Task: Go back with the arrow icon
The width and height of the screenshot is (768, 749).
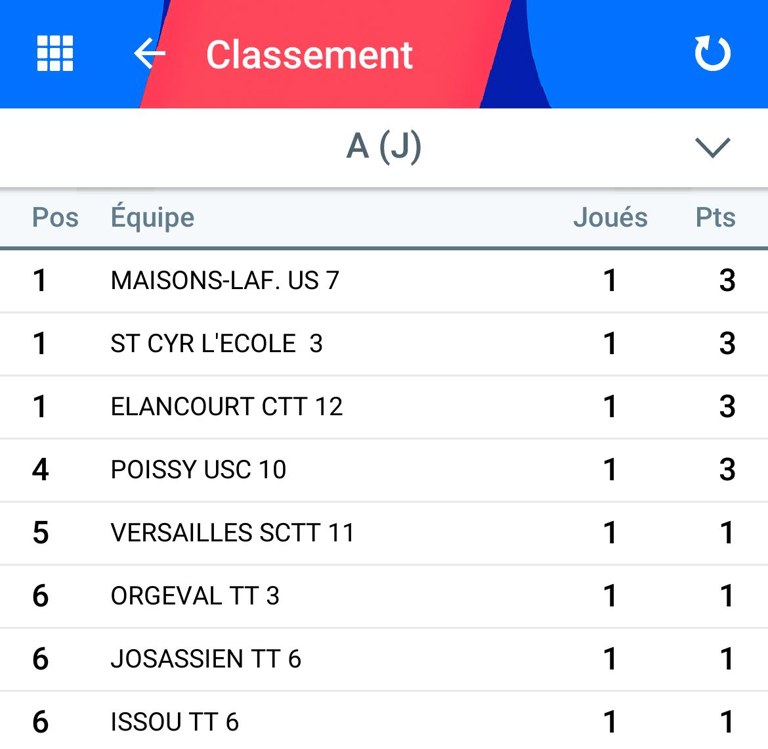Action: click(x=149, y=54)
